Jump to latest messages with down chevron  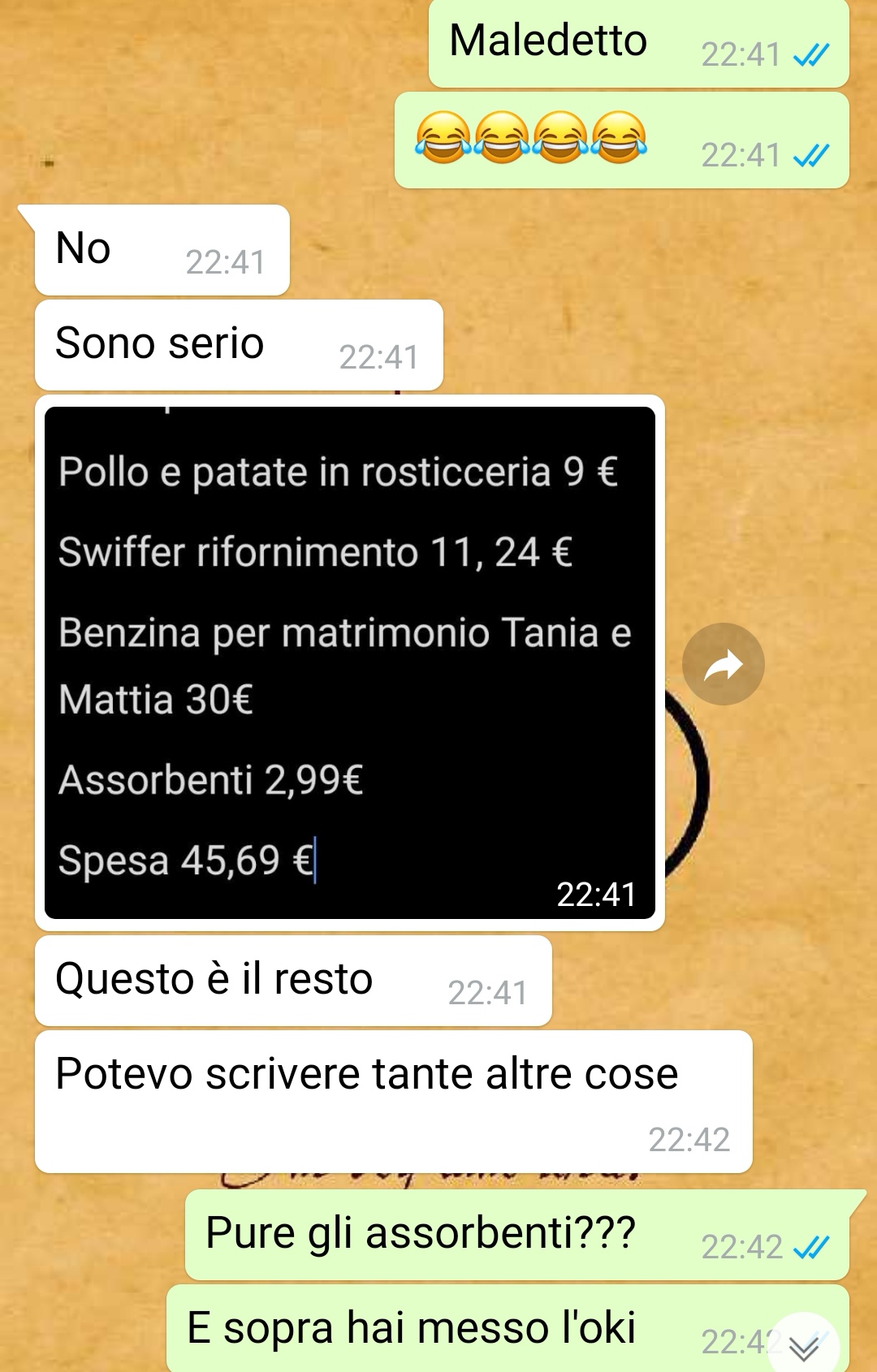tap(803, 1347)
